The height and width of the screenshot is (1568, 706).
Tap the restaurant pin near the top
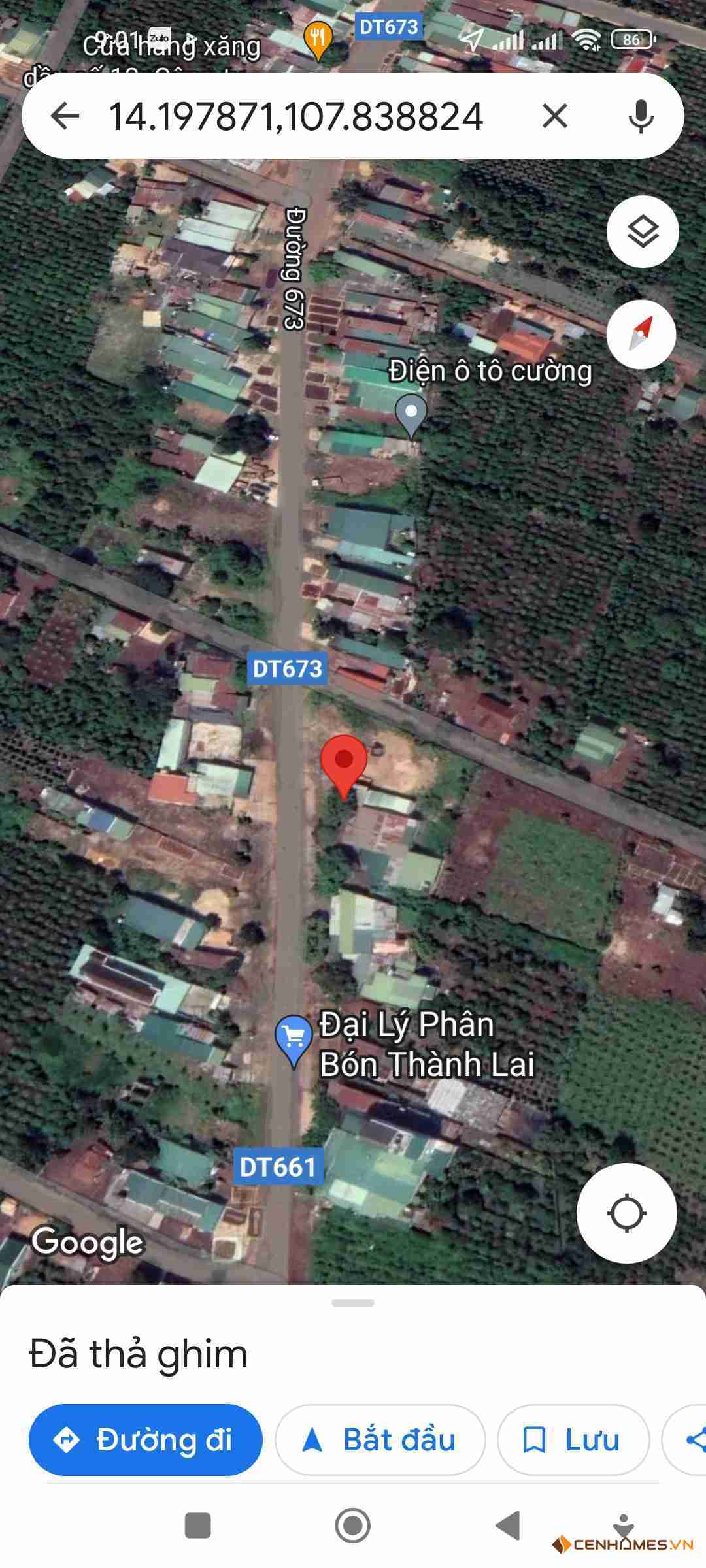(318, 41)
